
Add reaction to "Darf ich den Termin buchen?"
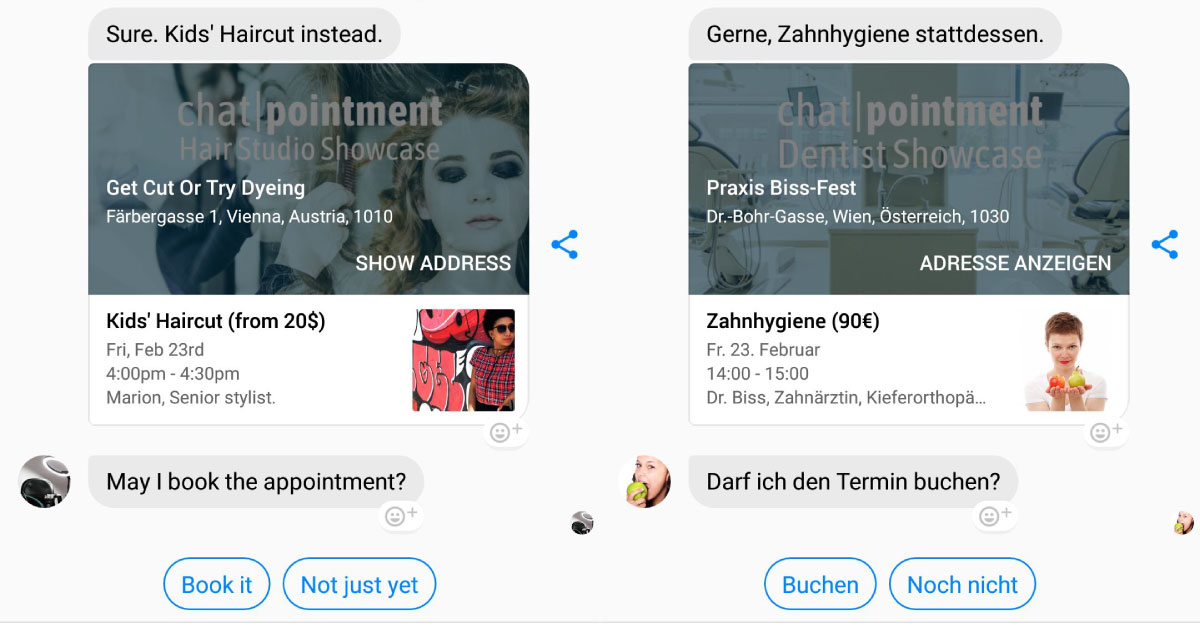pyautogui.click(x=995, y=516)
